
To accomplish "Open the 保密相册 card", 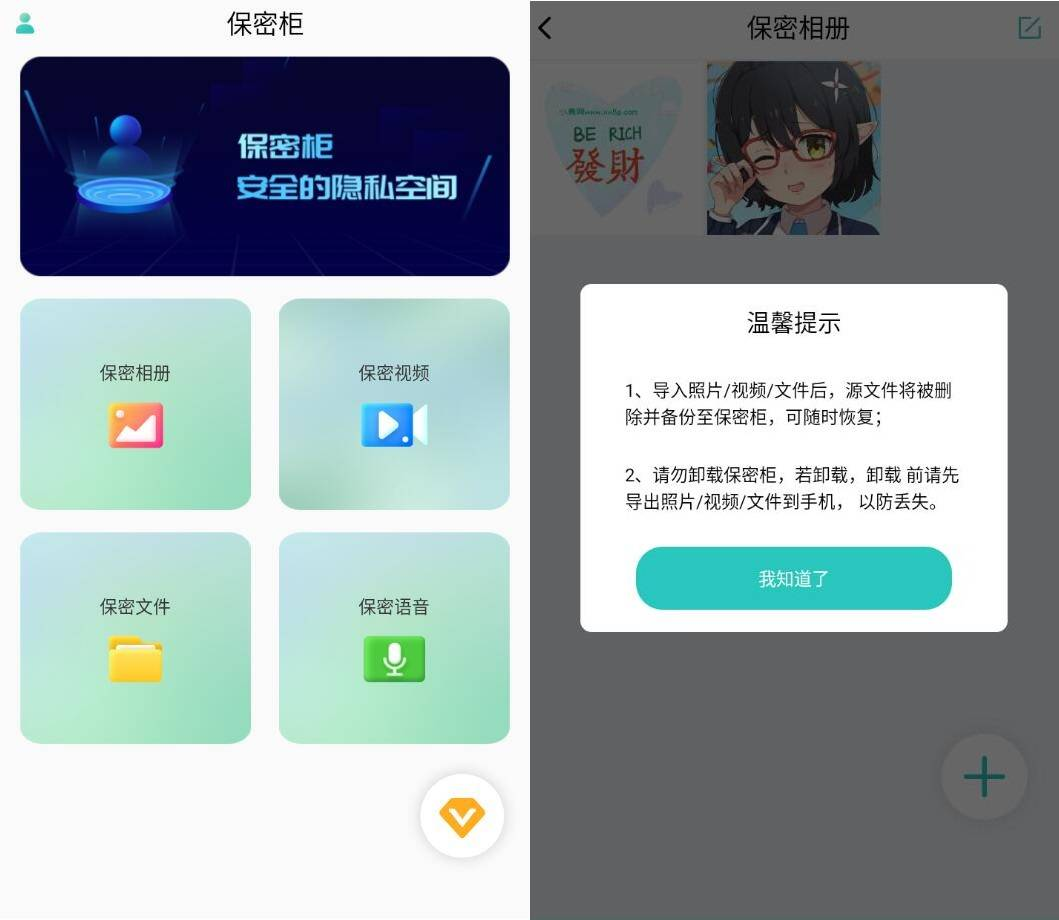I will click(x=135, y=404).
